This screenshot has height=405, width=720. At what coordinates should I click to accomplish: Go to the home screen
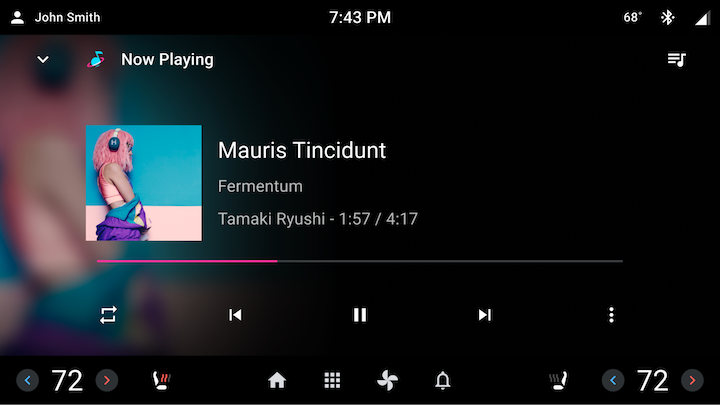point(277,380)
